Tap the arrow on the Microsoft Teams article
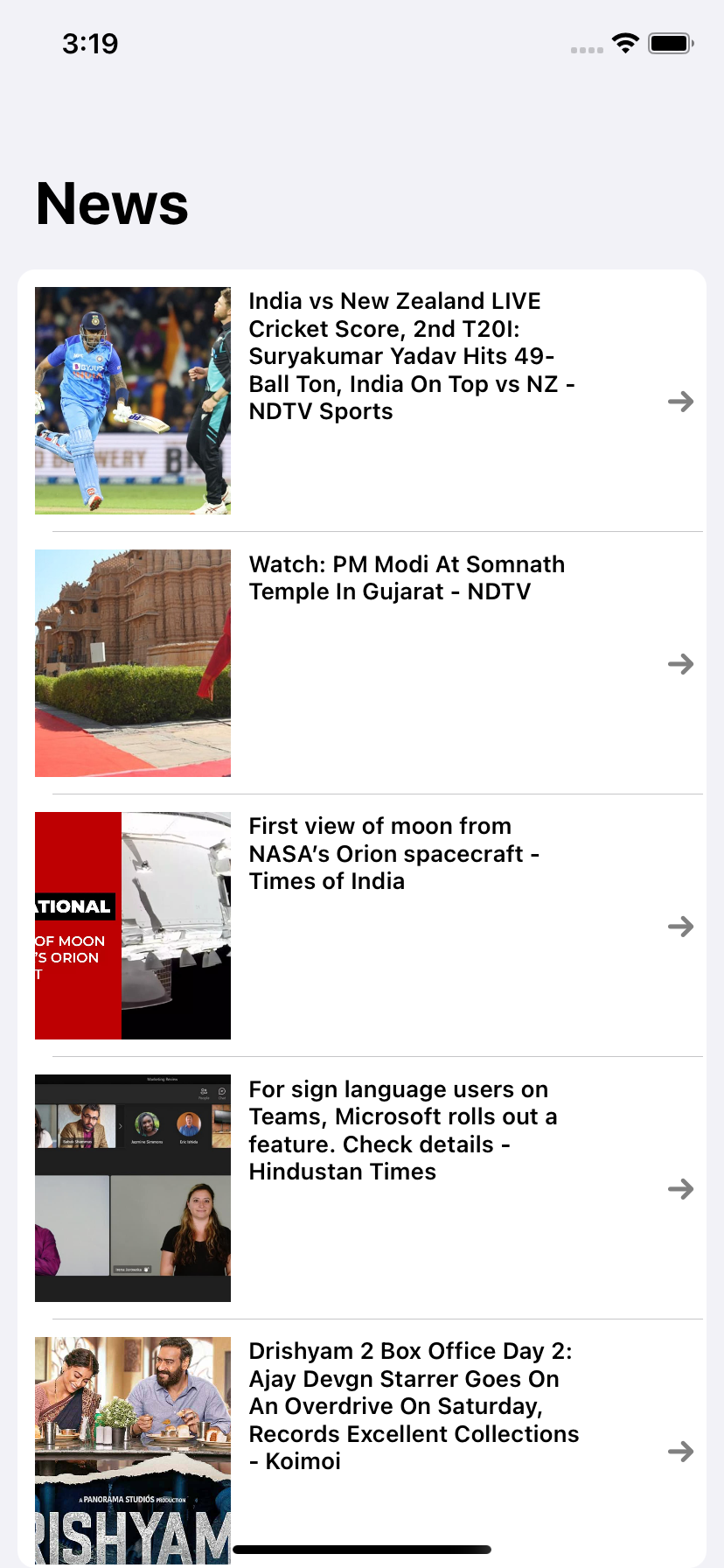This screenshot has height=1568, width=724. pos(681,1188)
